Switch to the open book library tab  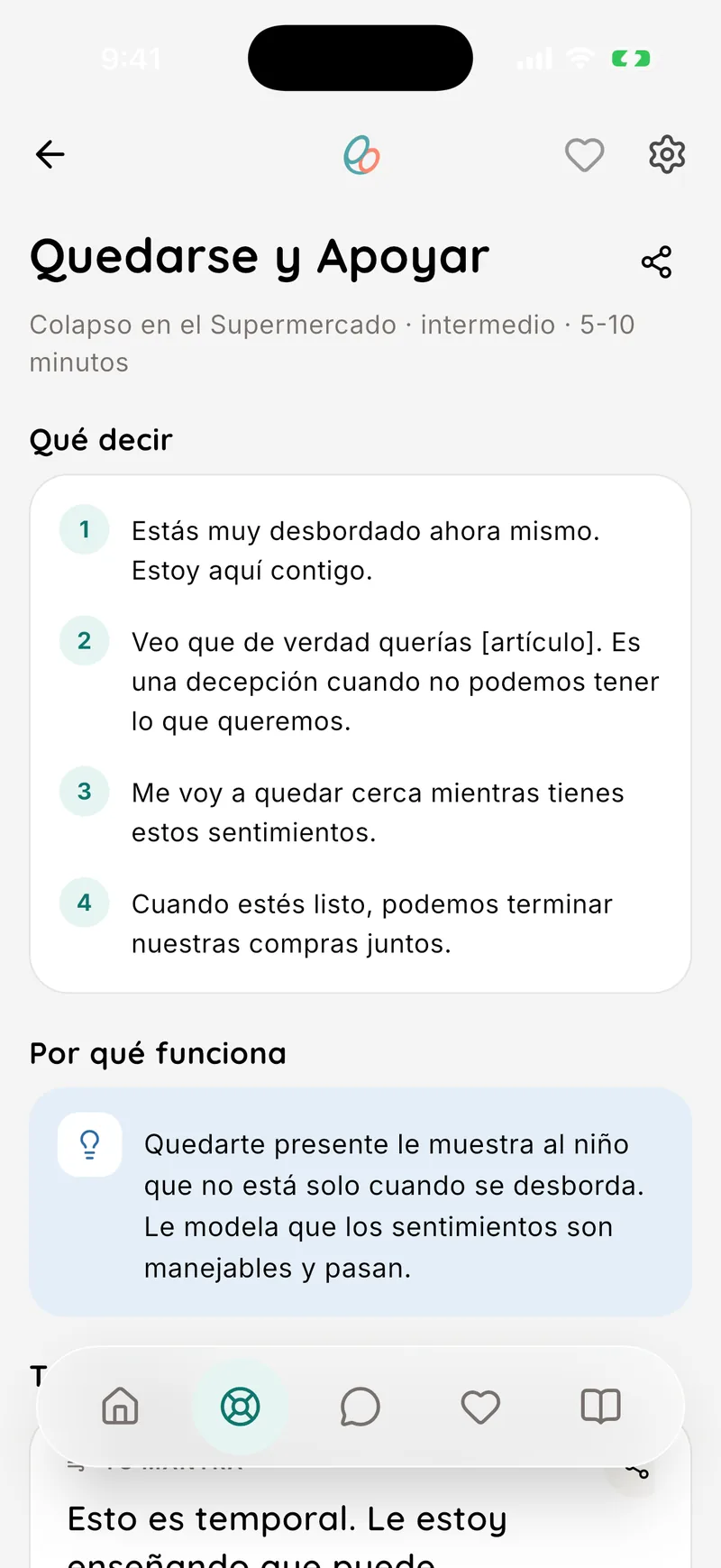coord(600,1407)
